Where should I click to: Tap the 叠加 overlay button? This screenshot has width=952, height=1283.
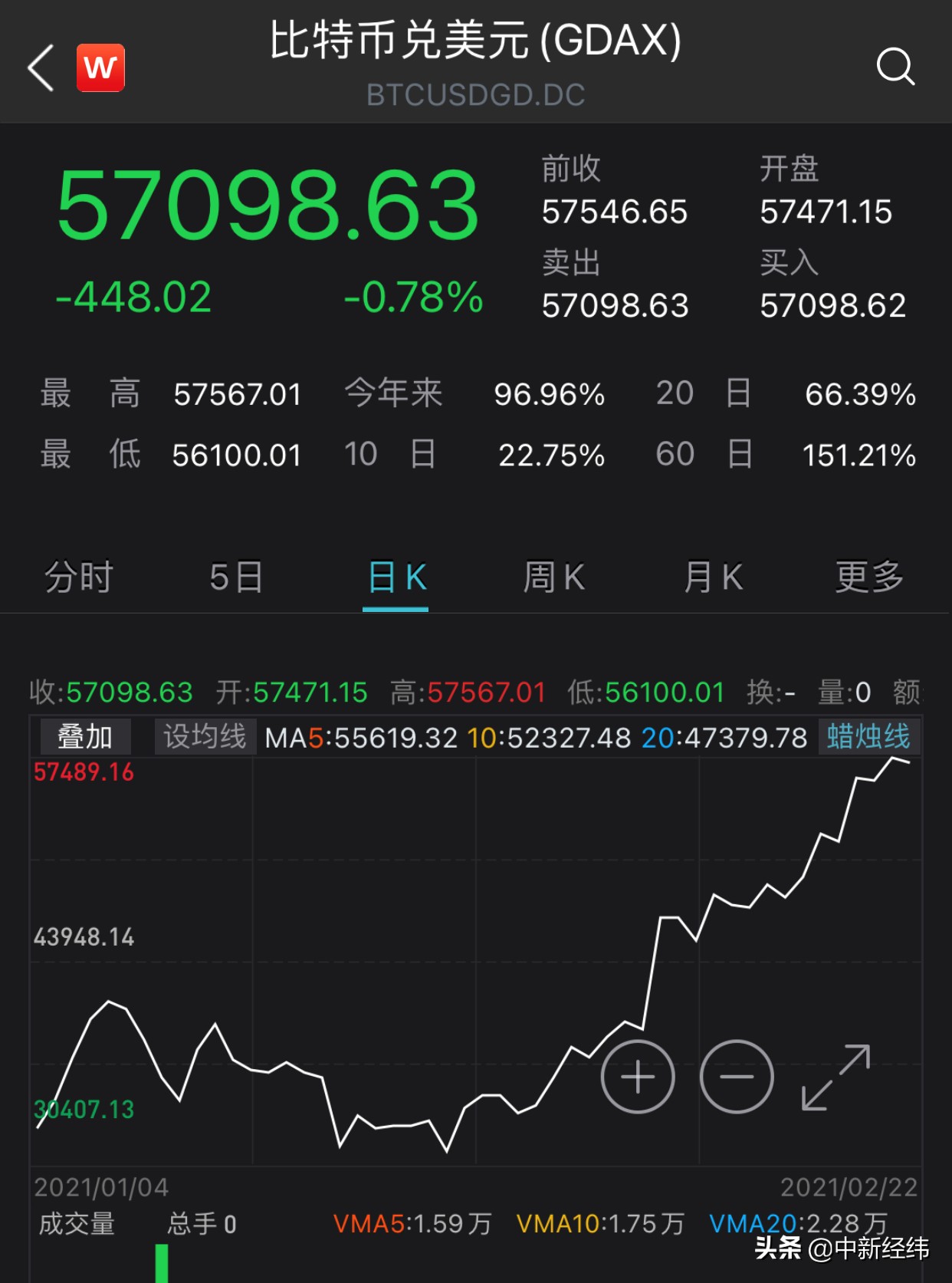[85, 737]
